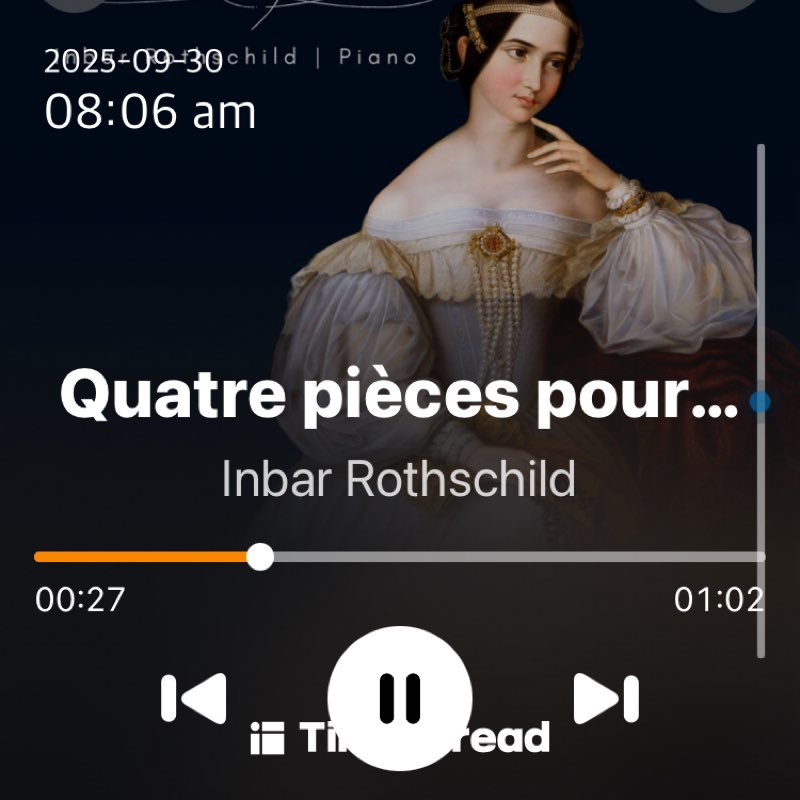Viewport: 800px width, 800px height.
Task: Tap the orange playback progress bar
Action: (148, 556)
